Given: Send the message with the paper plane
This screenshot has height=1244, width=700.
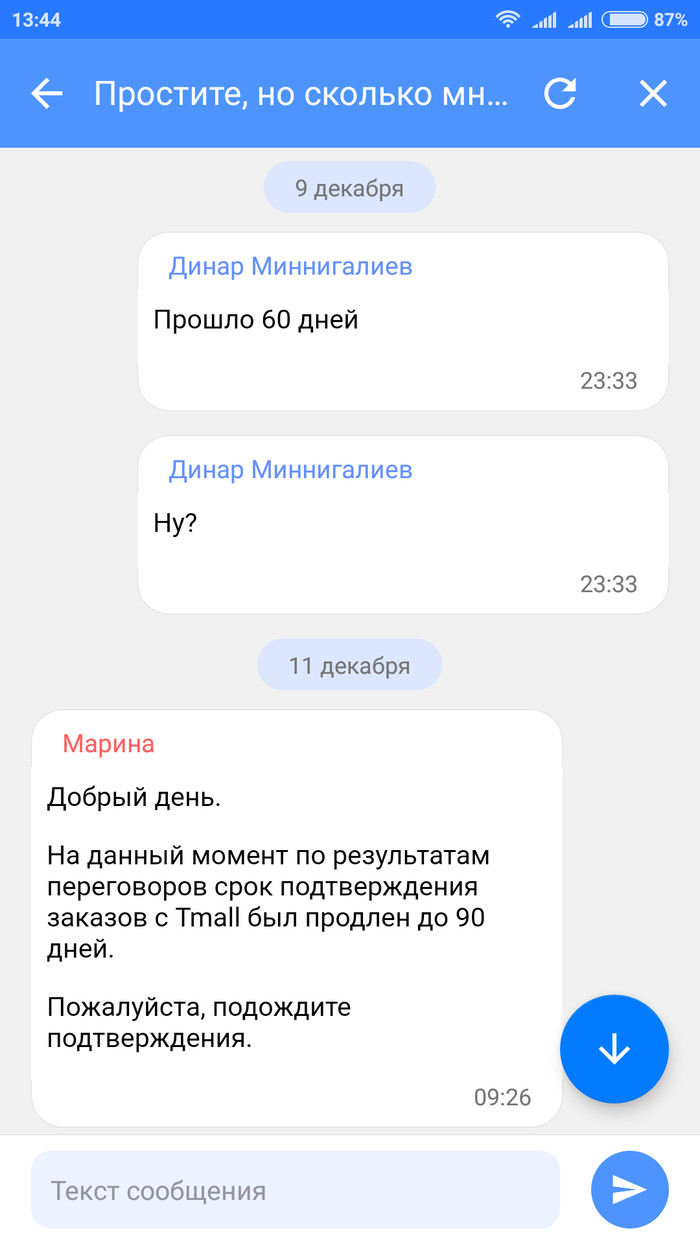Looking at the screenshot, I should coord(629,1189).
